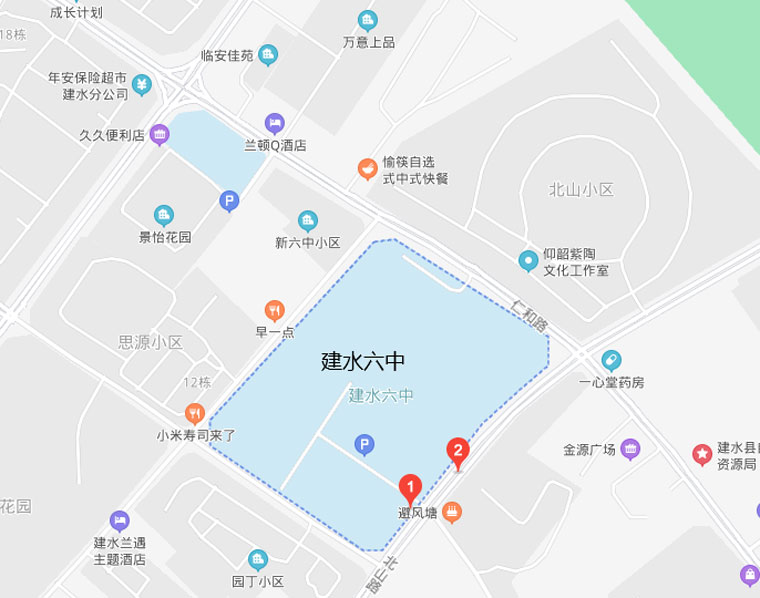
Task: Tap the 景怡花园 residential marker
Action: (164, 215)
